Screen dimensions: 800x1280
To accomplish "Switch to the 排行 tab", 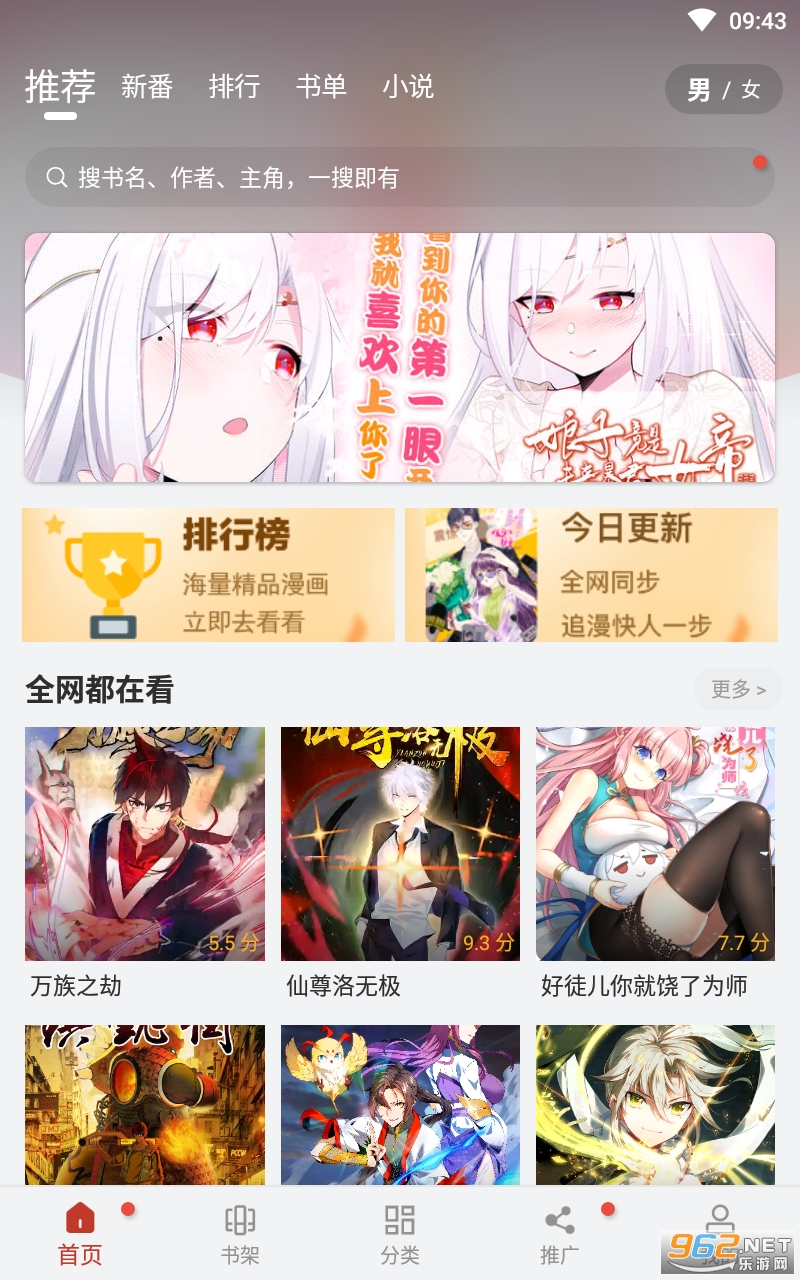I will tap(234, 87).
